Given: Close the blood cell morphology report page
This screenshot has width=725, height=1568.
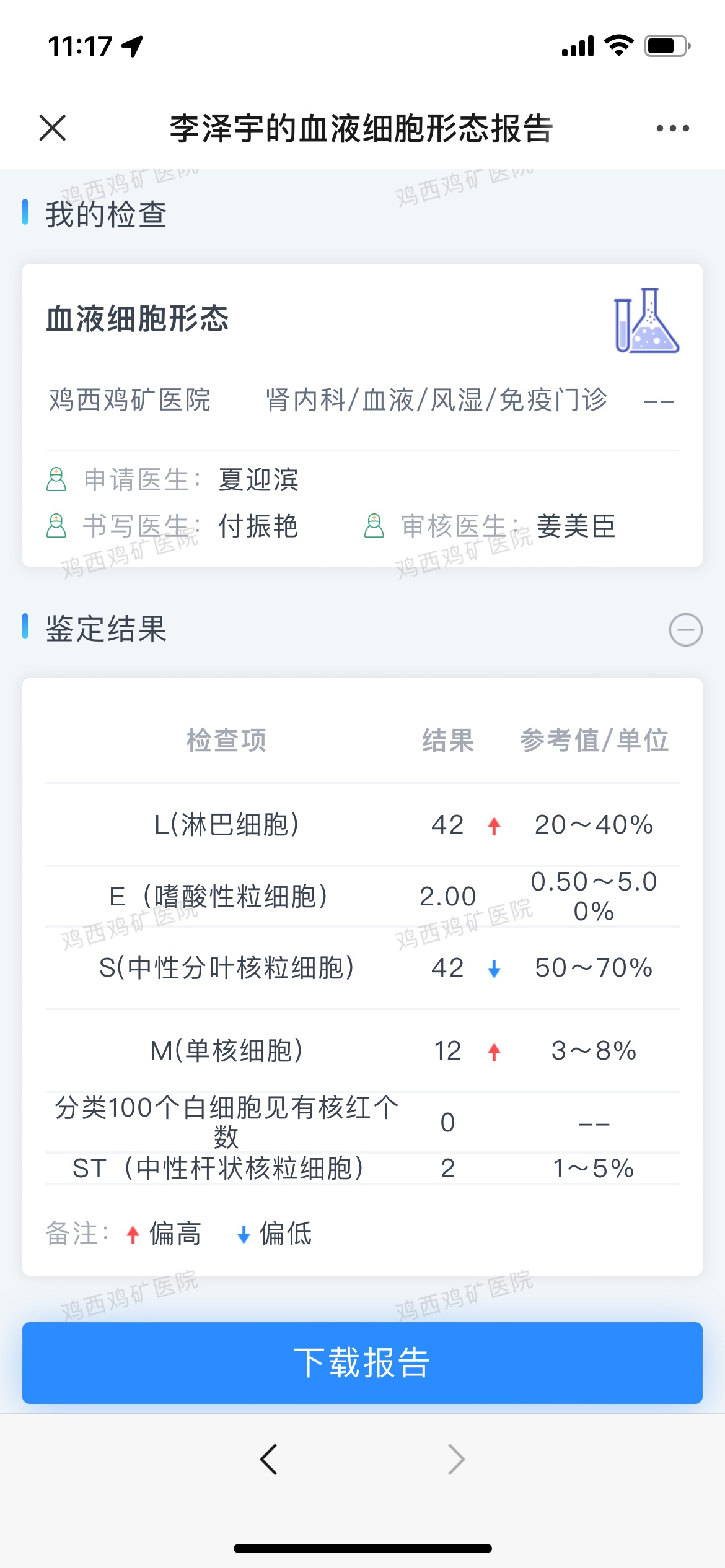Looking at the screenshot, I should [53, 128].
